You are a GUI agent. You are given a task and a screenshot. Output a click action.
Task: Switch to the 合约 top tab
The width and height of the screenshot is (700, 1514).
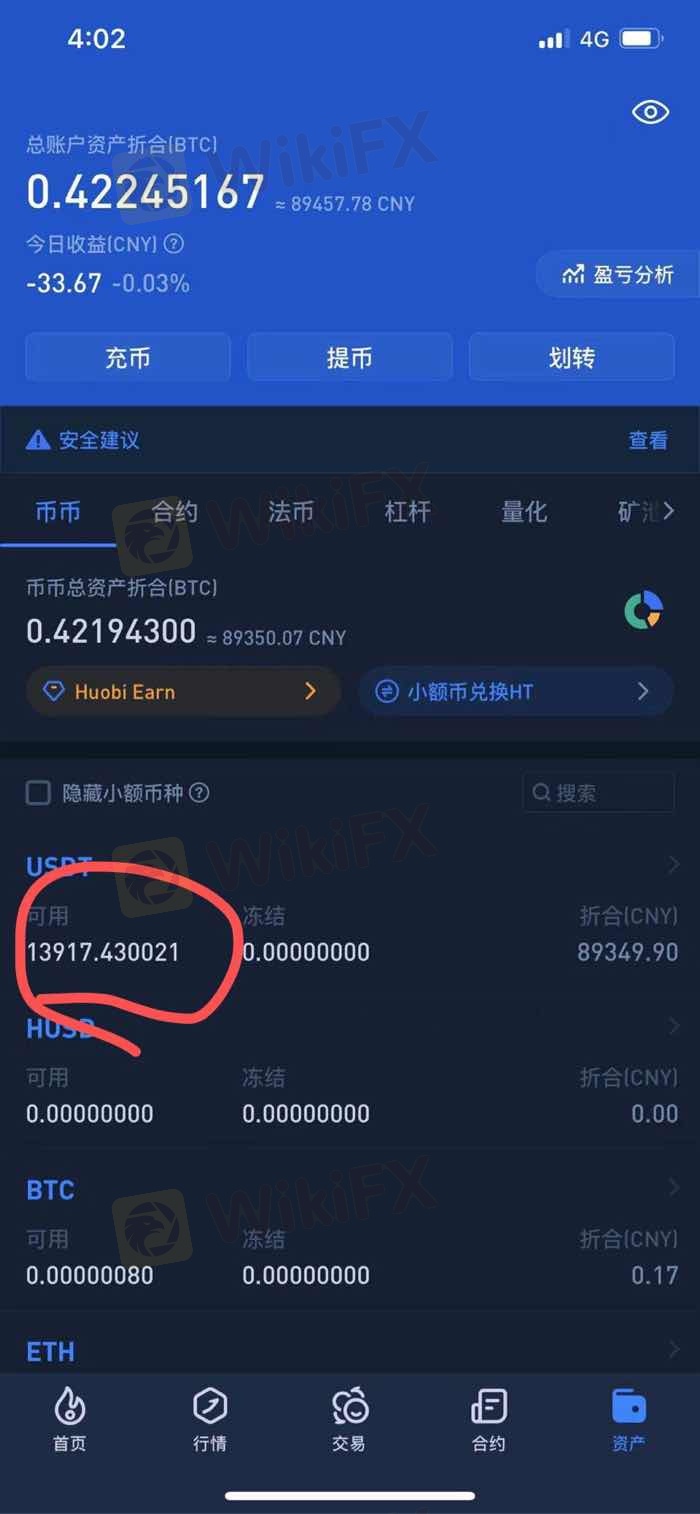[174, 512]
